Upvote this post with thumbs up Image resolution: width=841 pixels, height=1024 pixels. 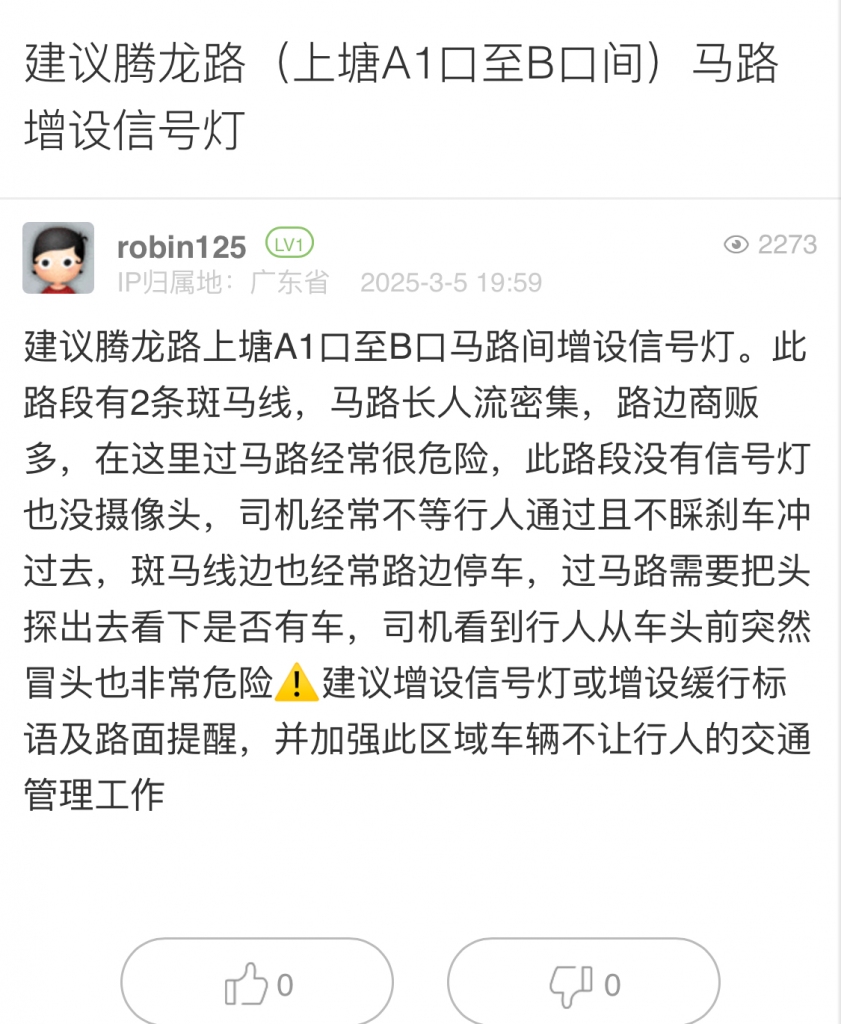coord(257,984)
